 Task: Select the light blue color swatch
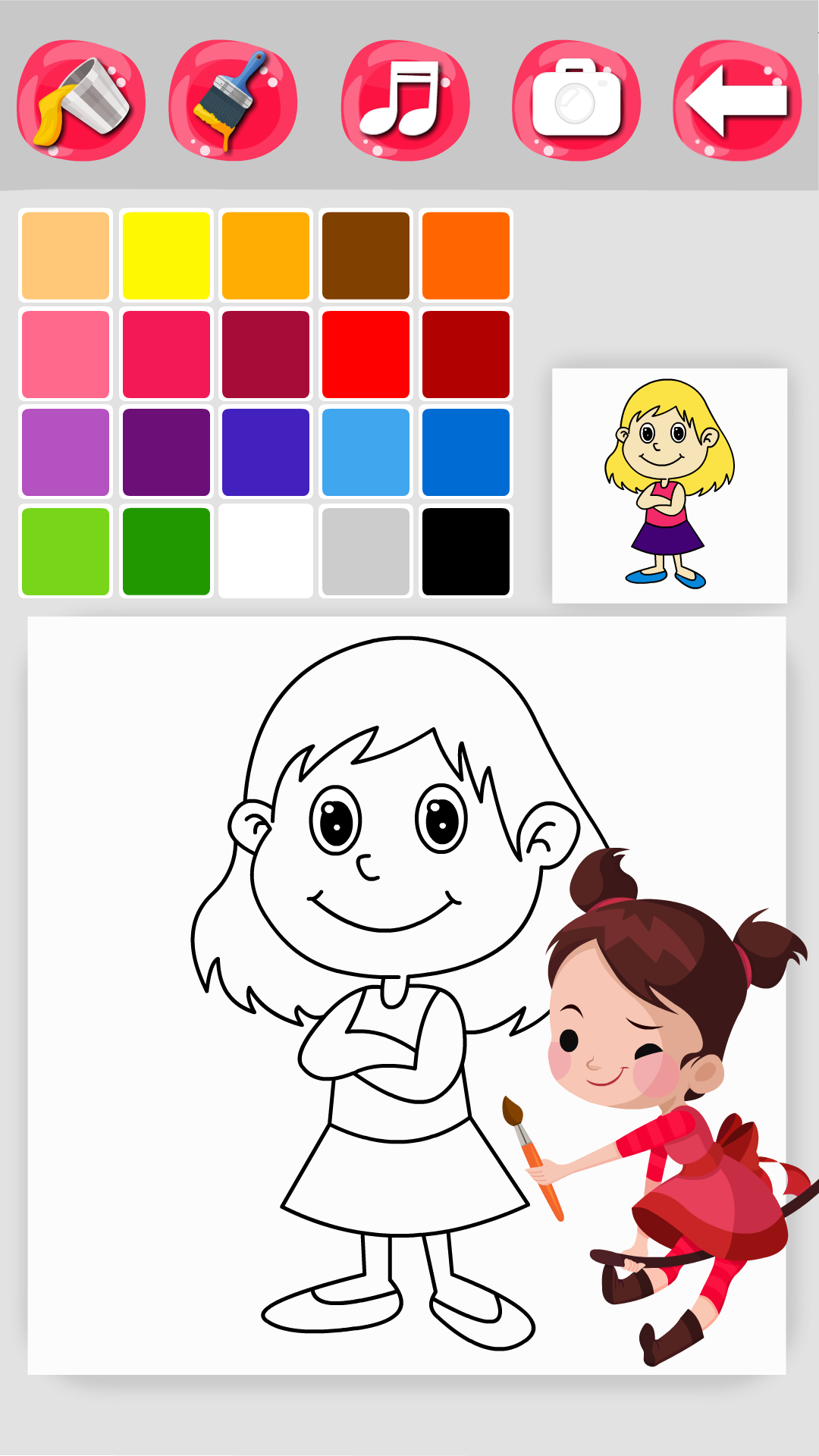(366, 452)
